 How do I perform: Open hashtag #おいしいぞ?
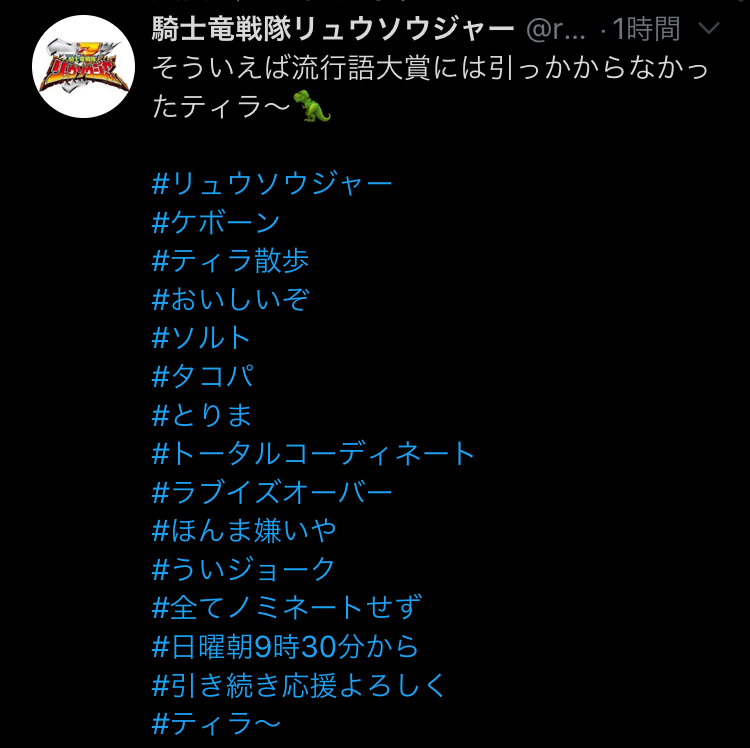pyautogui.click(x=230, y=299)
